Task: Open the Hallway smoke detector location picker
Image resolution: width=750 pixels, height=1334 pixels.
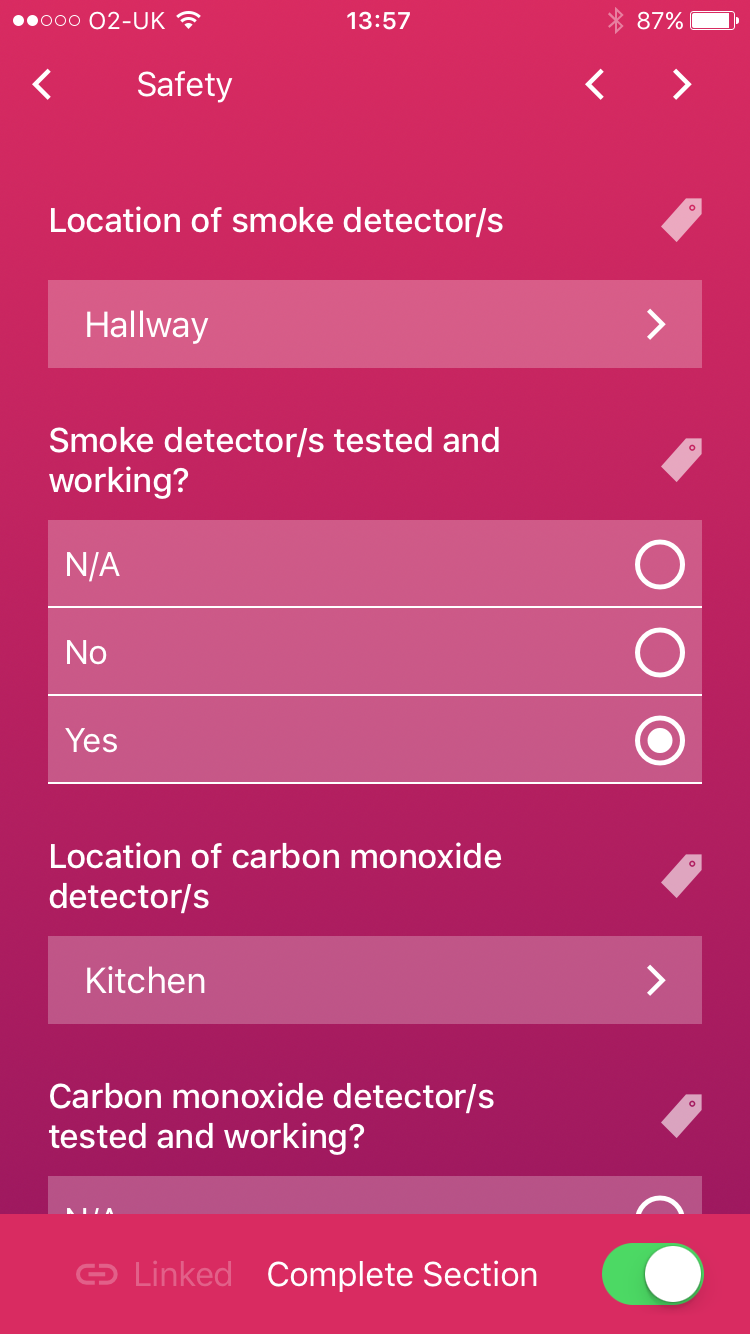Action: pyautogui.click(x=375, y=324)
